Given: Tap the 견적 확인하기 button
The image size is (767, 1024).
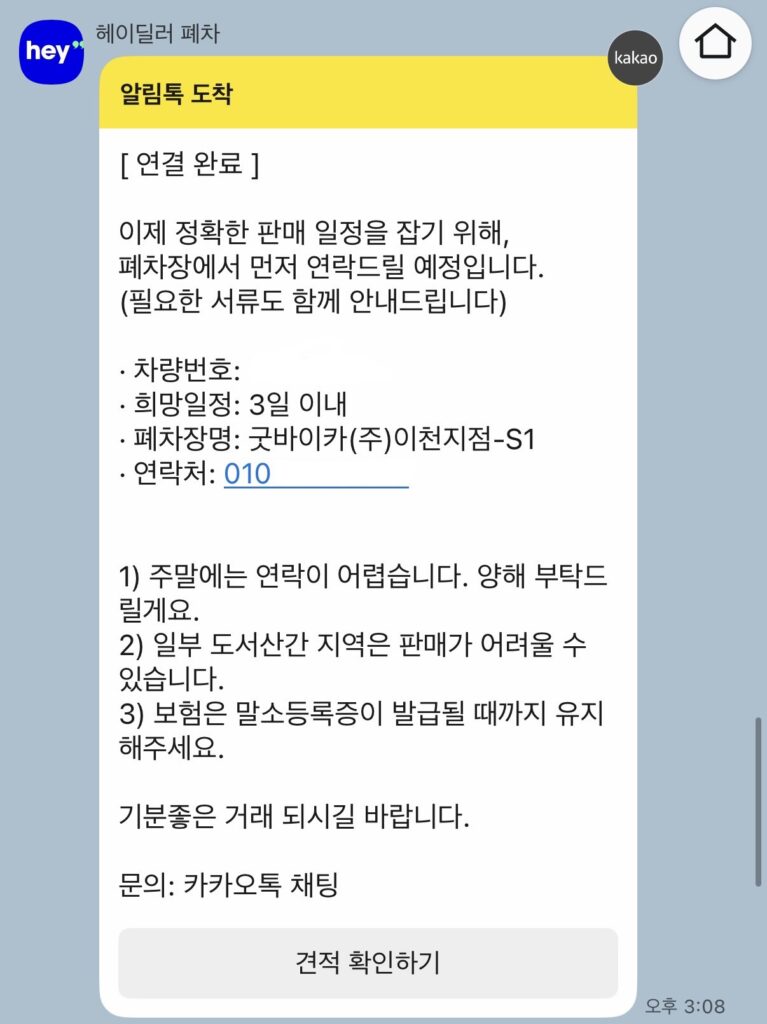Looking at the screenshot, I should point(368,963).
